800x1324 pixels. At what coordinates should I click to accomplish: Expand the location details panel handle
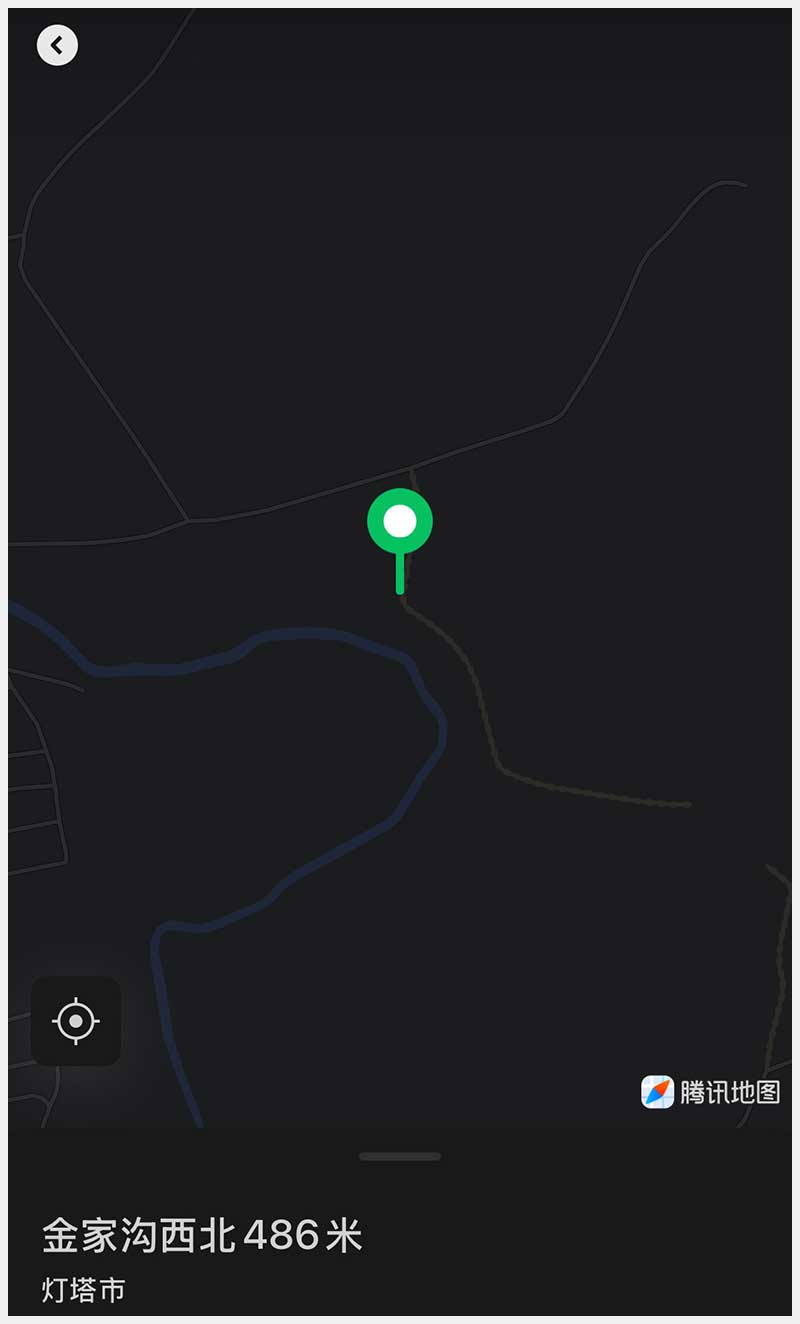coord(400,1156)
